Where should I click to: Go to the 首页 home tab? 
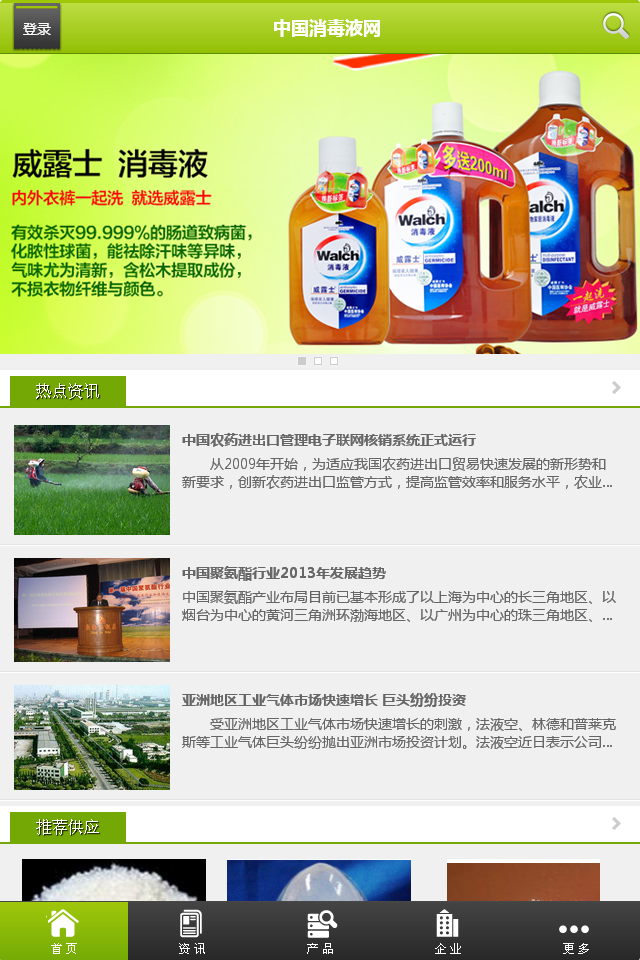click(63, 931)
